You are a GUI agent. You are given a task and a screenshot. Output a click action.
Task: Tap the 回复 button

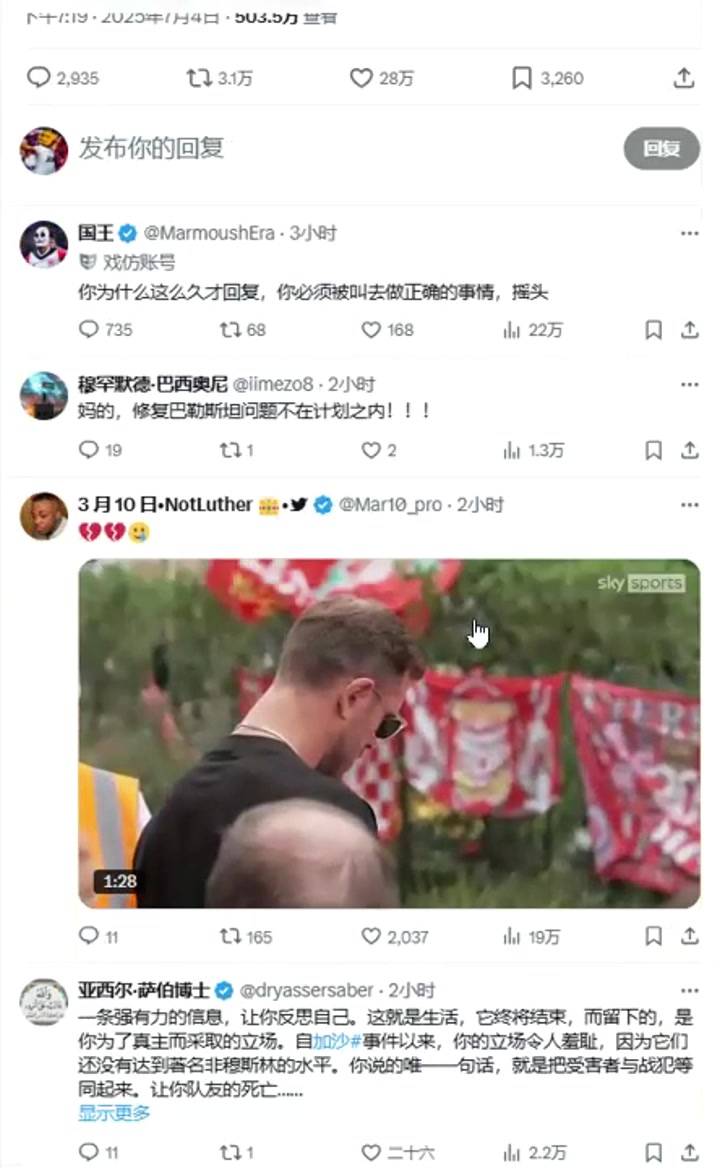tap(661, 149)
